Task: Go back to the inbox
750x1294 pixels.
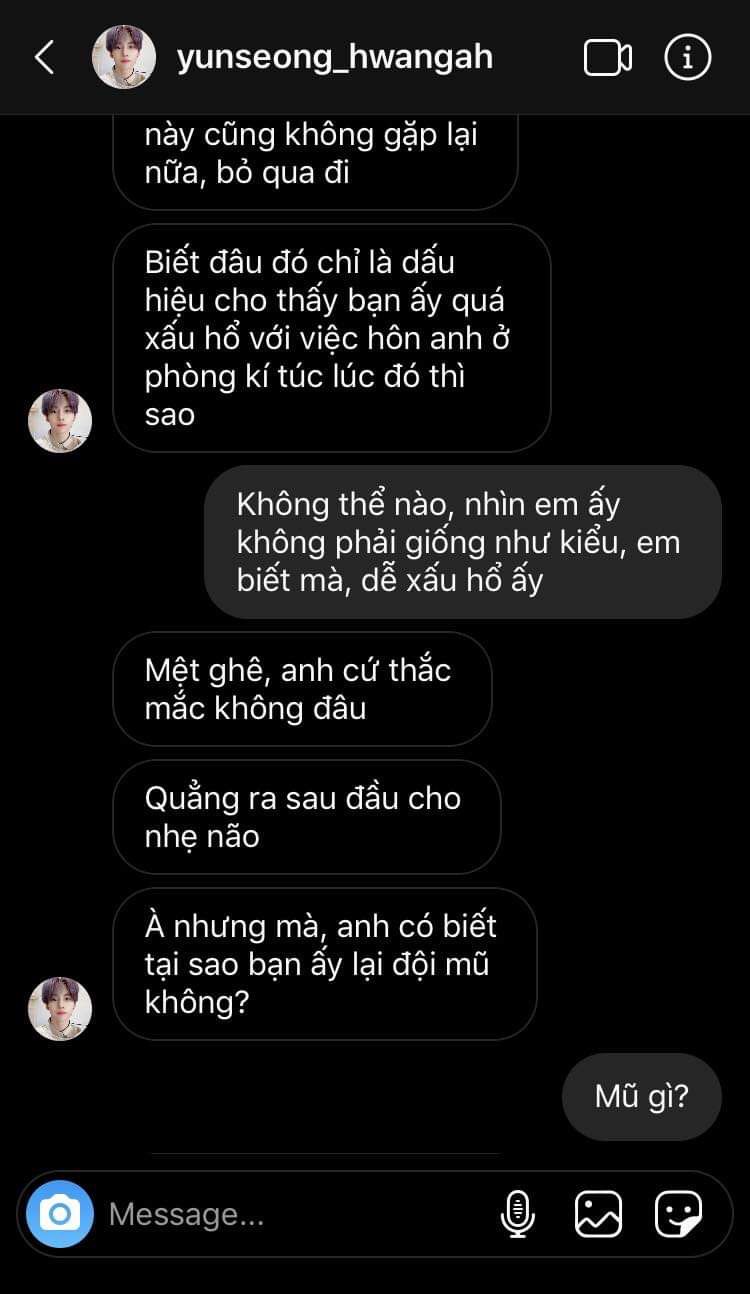Action: click(44, 57)
